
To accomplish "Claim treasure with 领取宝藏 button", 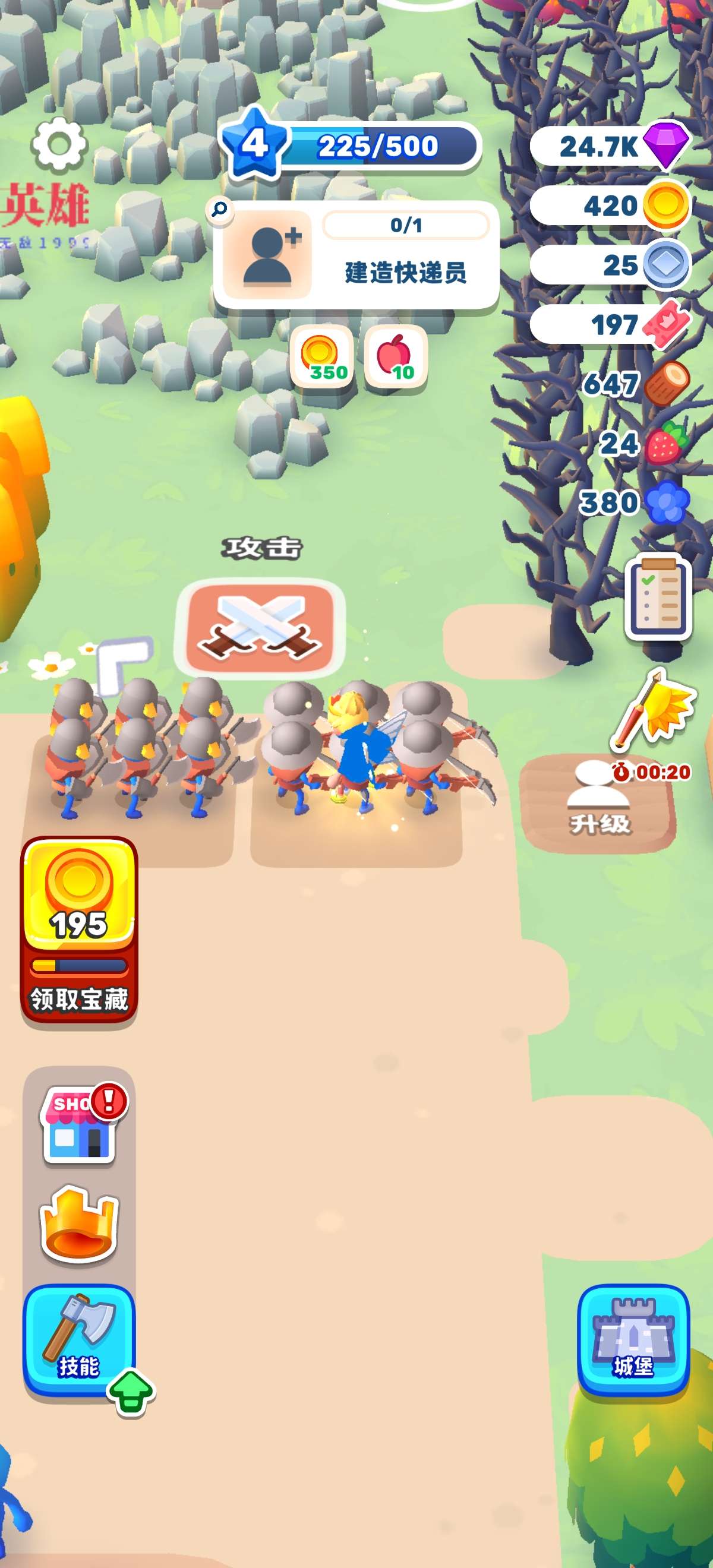I will click(79, 931).
